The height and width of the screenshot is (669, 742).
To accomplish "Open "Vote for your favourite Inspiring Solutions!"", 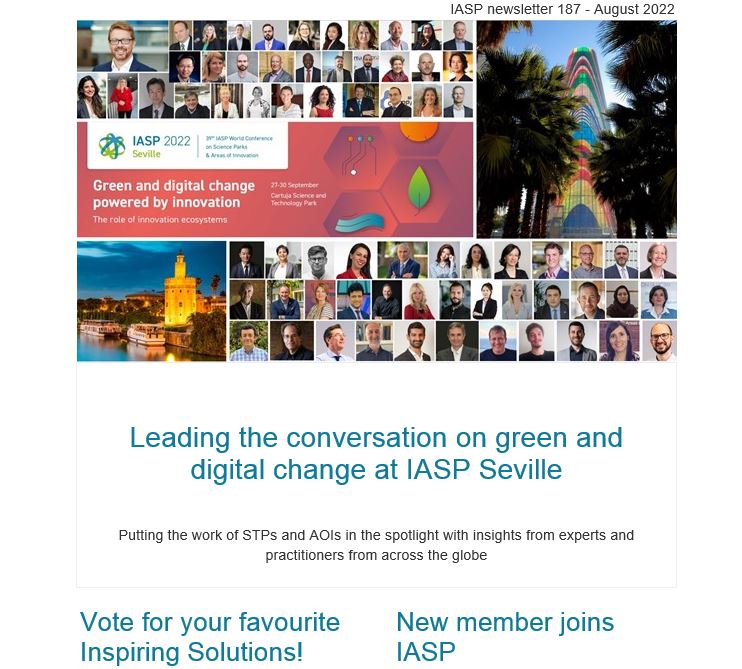I will pyautogui.click(x=209, y=637).
